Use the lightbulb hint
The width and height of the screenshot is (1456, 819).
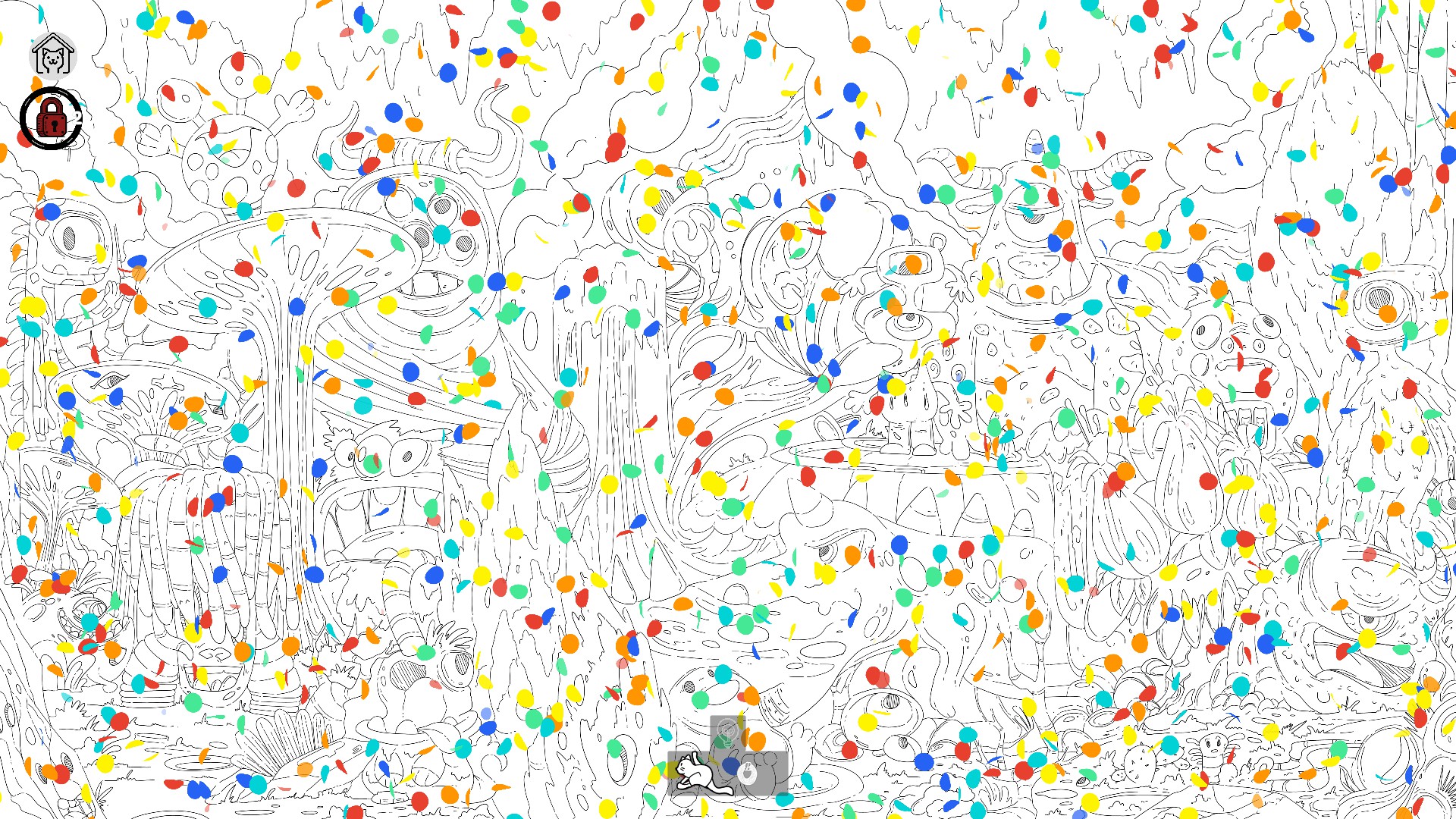[x=726, y=732]
